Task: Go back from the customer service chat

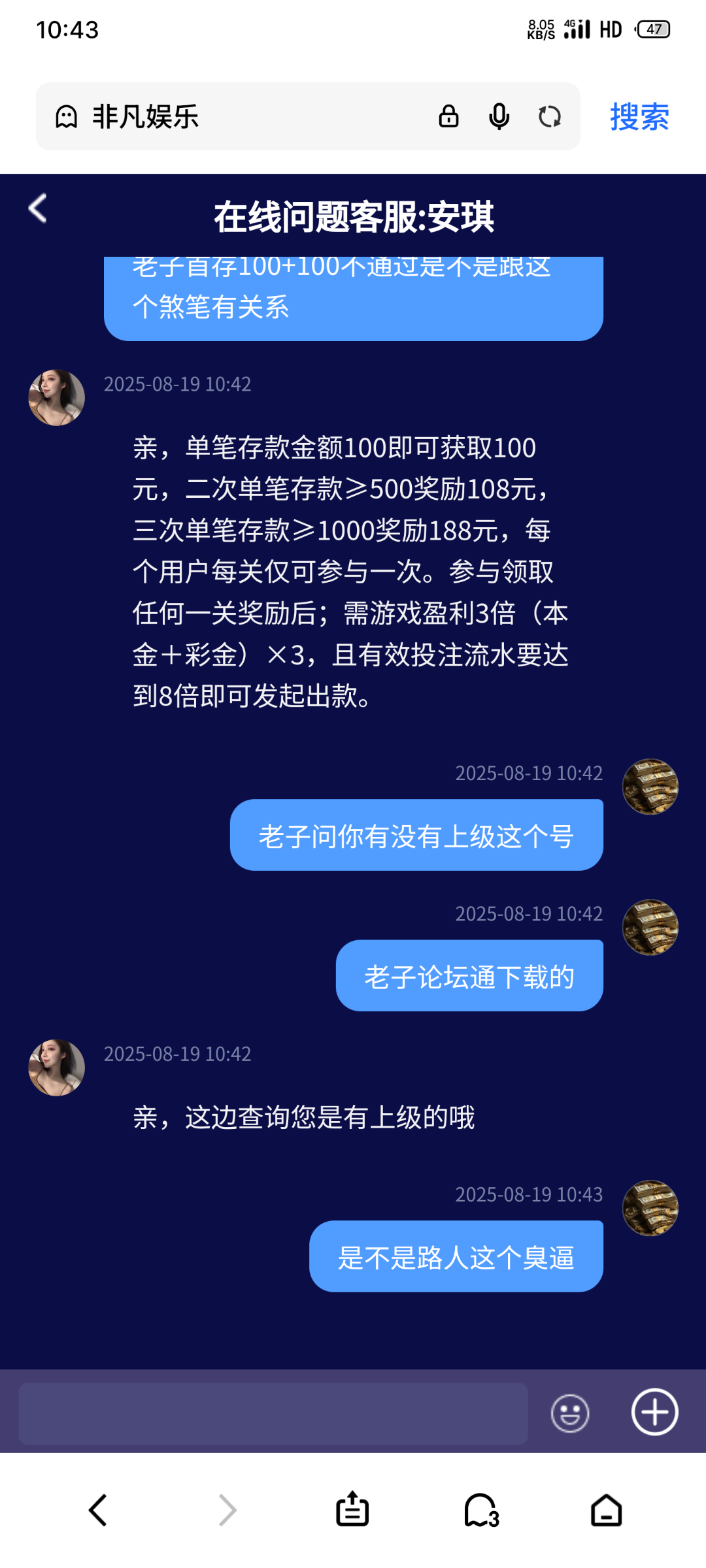Action: click(38, 209)
